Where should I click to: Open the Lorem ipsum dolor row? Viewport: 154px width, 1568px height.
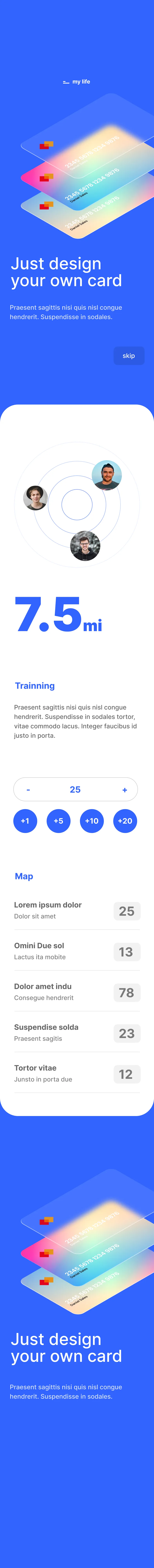pyautogui.click(x=77, y=911)
